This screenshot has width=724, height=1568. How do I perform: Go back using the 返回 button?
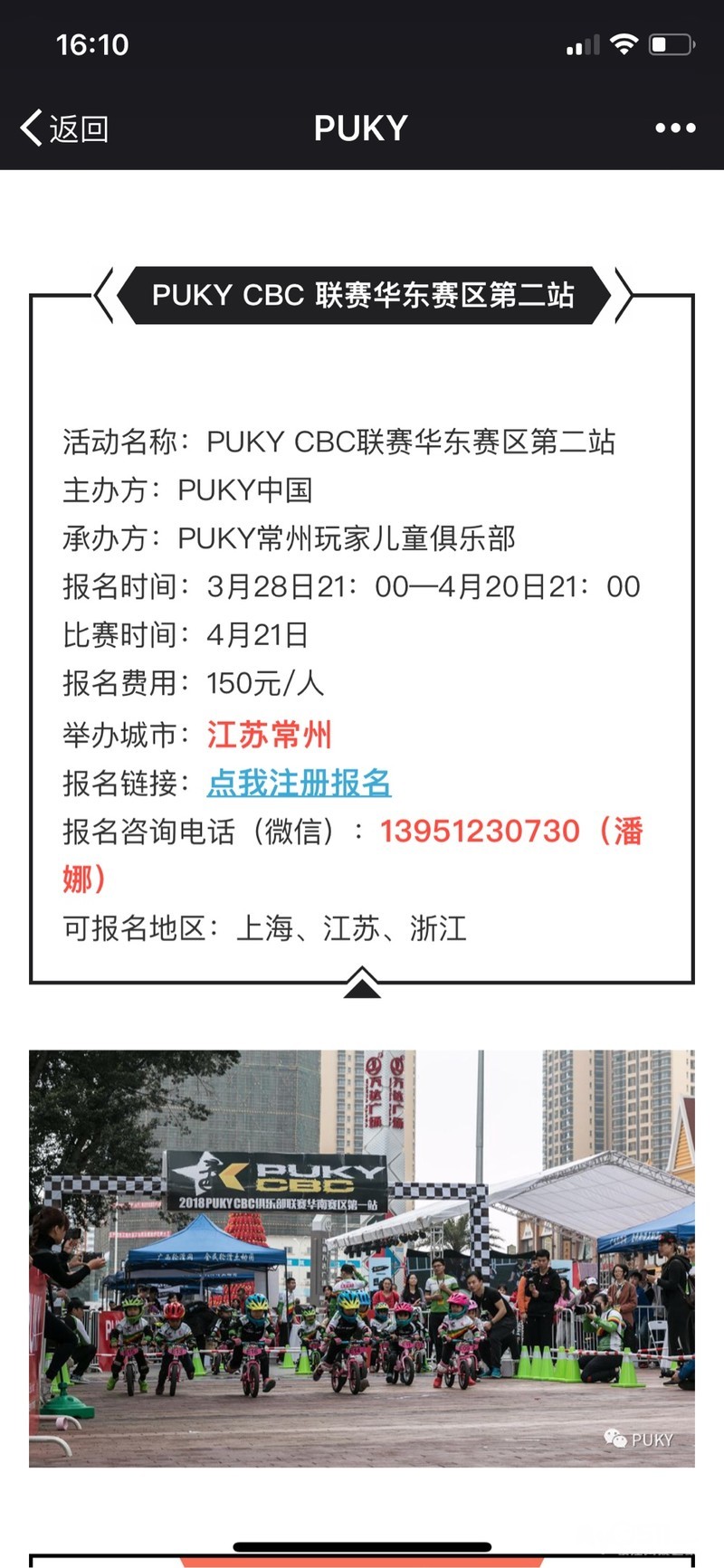point(65,128)
